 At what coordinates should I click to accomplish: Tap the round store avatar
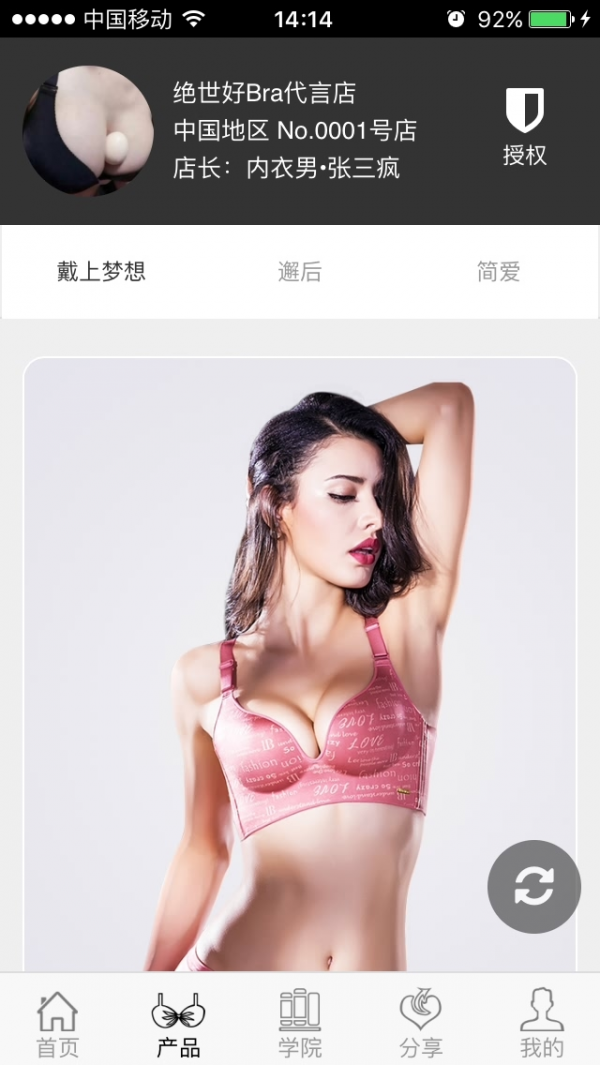click(x=89, y=131)
